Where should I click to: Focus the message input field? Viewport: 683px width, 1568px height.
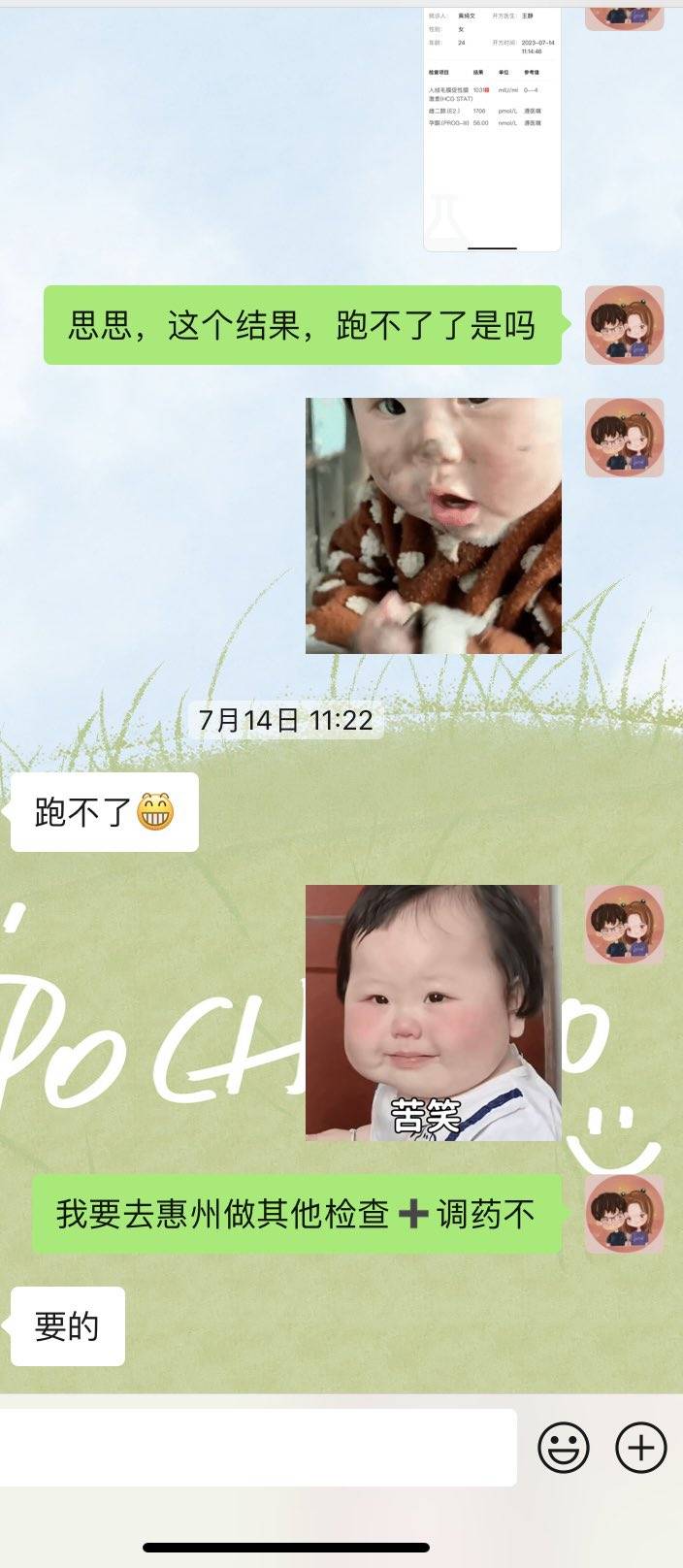pyautogui.click(x=257, y=1448)
